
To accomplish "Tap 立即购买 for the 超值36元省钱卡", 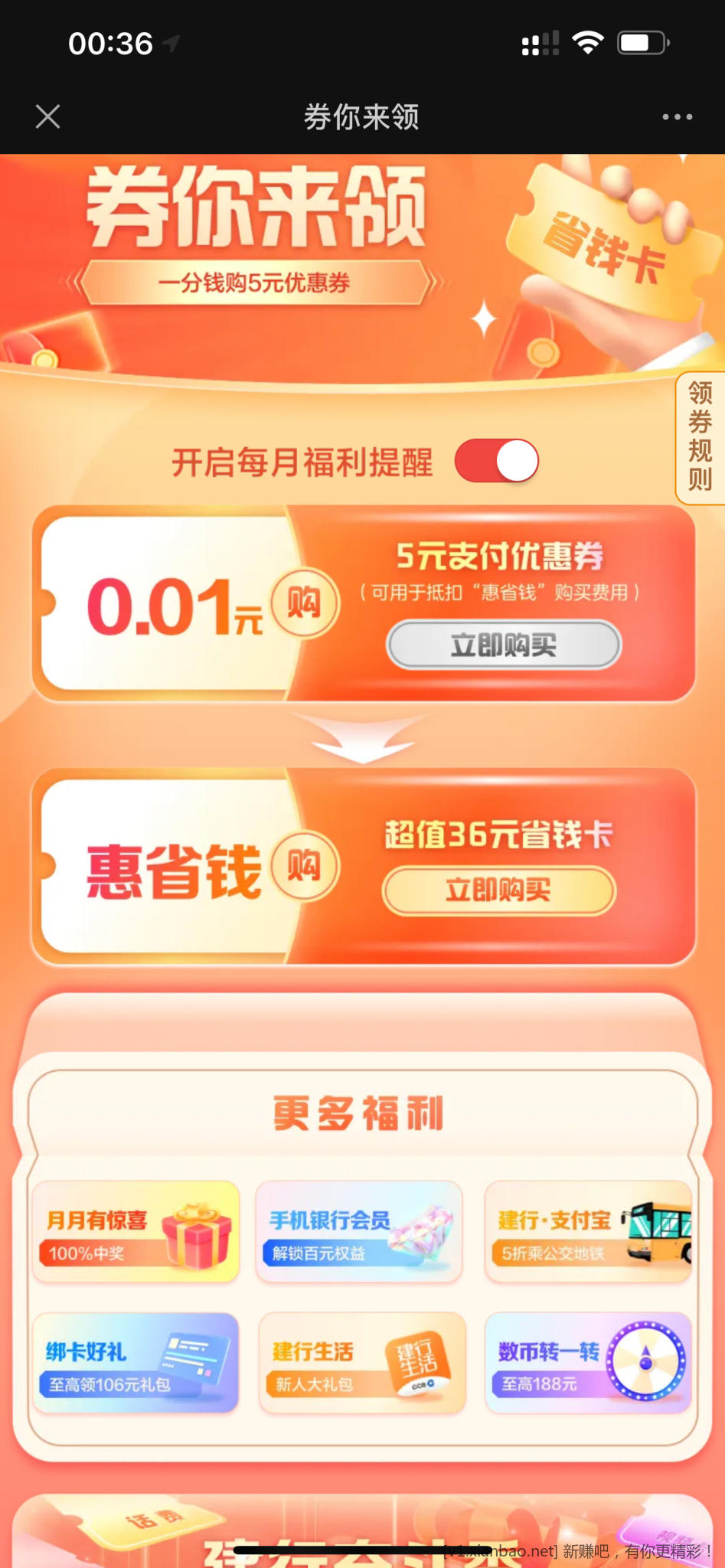I will 498,890.
